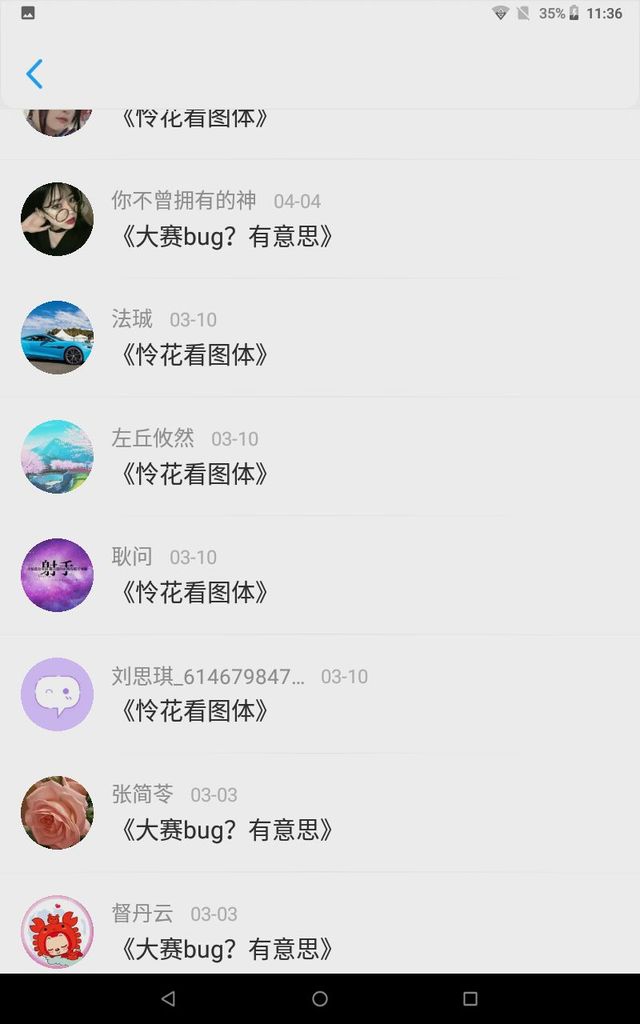Open the recent apps overview
The height and width of the screenshot is (1024, 640).
pyautogui.click(x=470, y=998)
